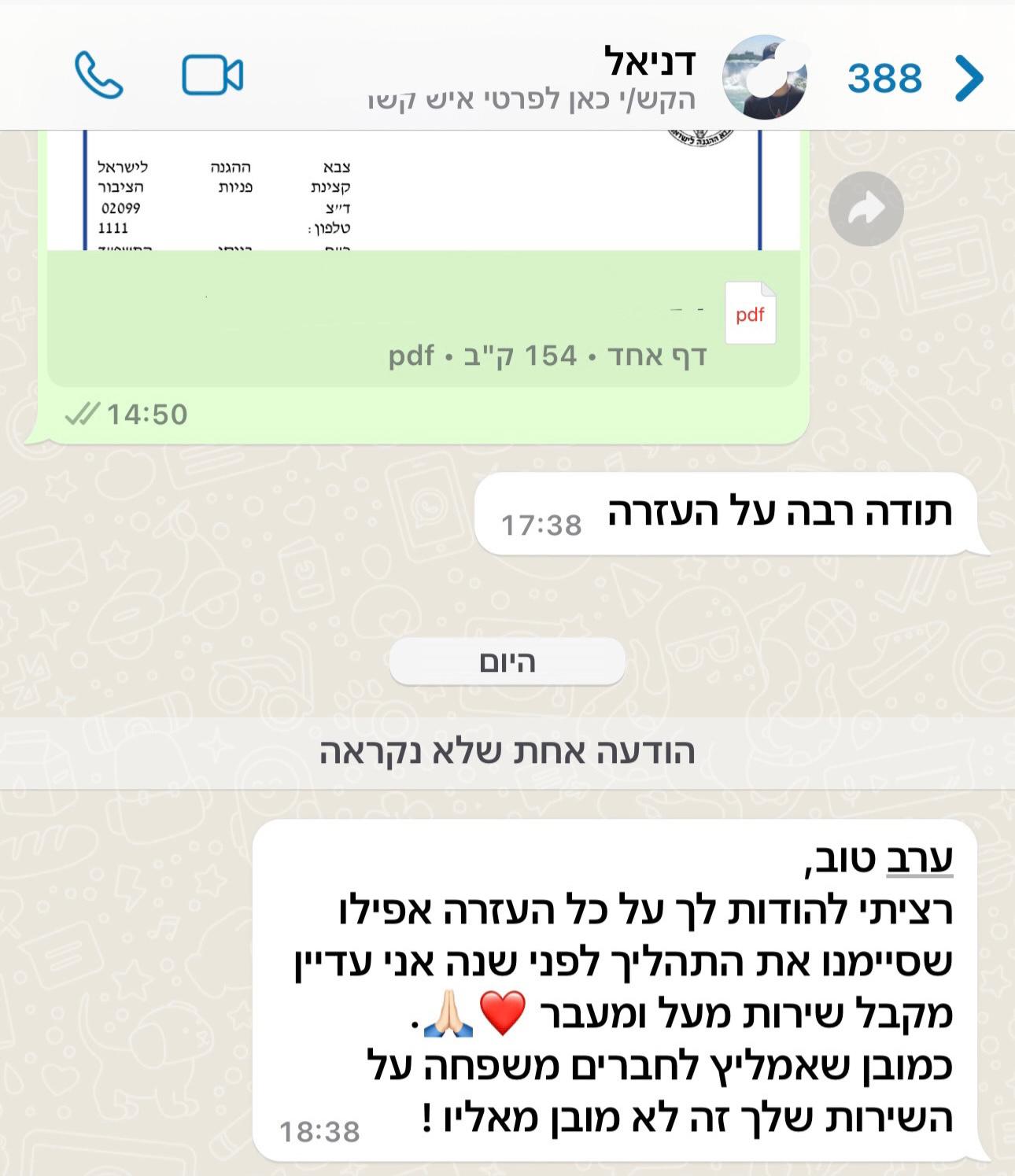Forward the PDF message
1015x1176 pixels.
point(866,209)
